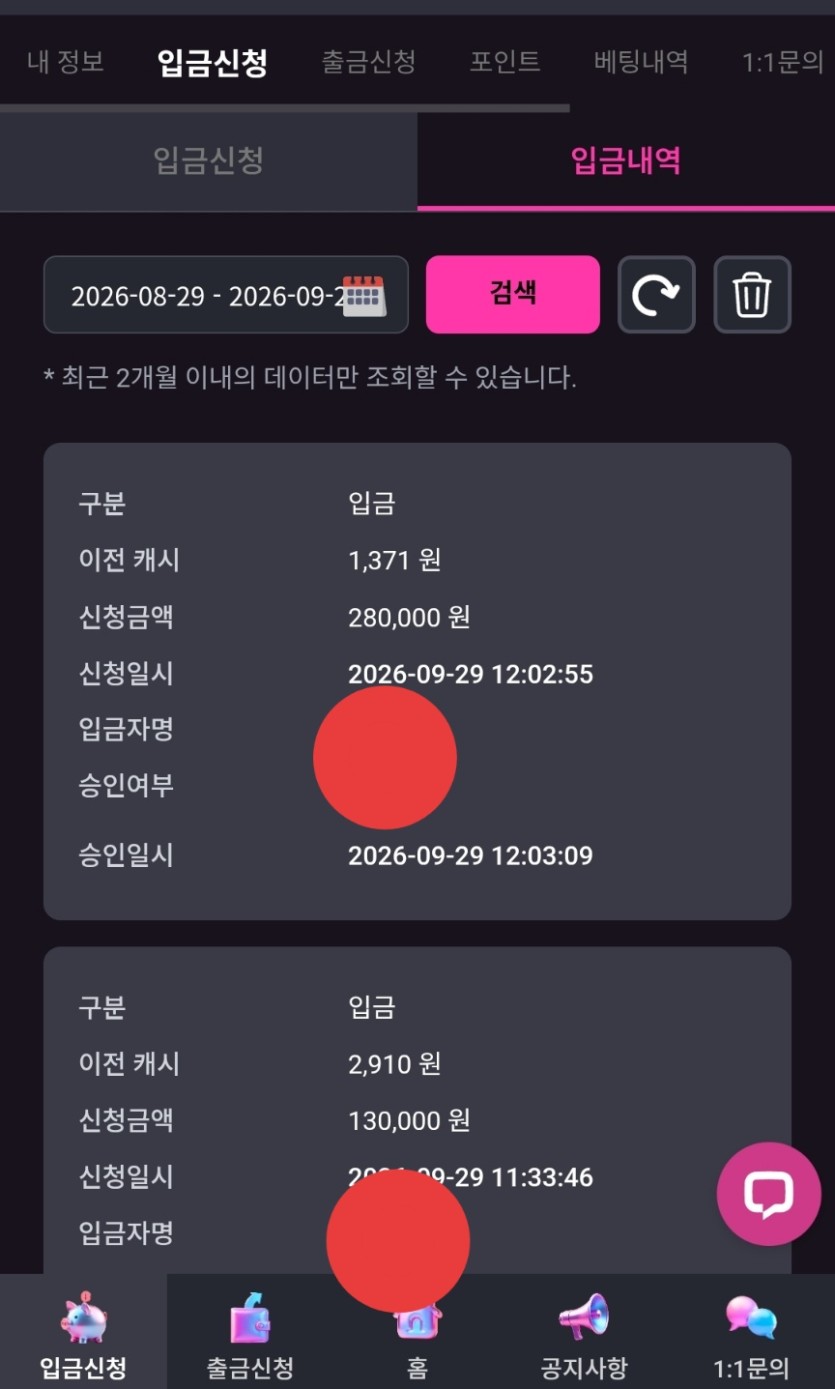
Task: Open the 1:1문의 top tab
Action: click(x=783, y=62)
